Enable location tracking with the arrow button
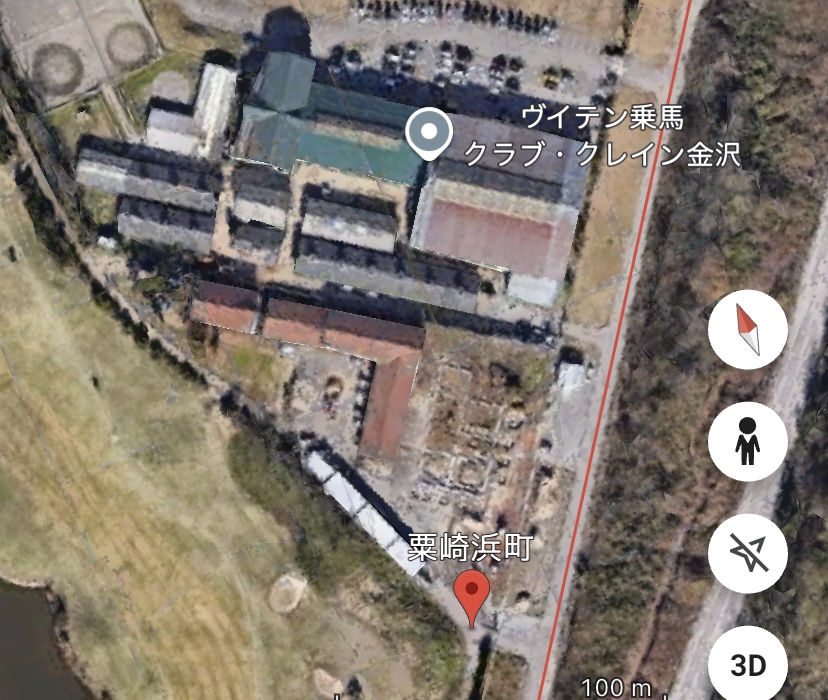Viewport: 828px width, 700px height. (748, 553)
